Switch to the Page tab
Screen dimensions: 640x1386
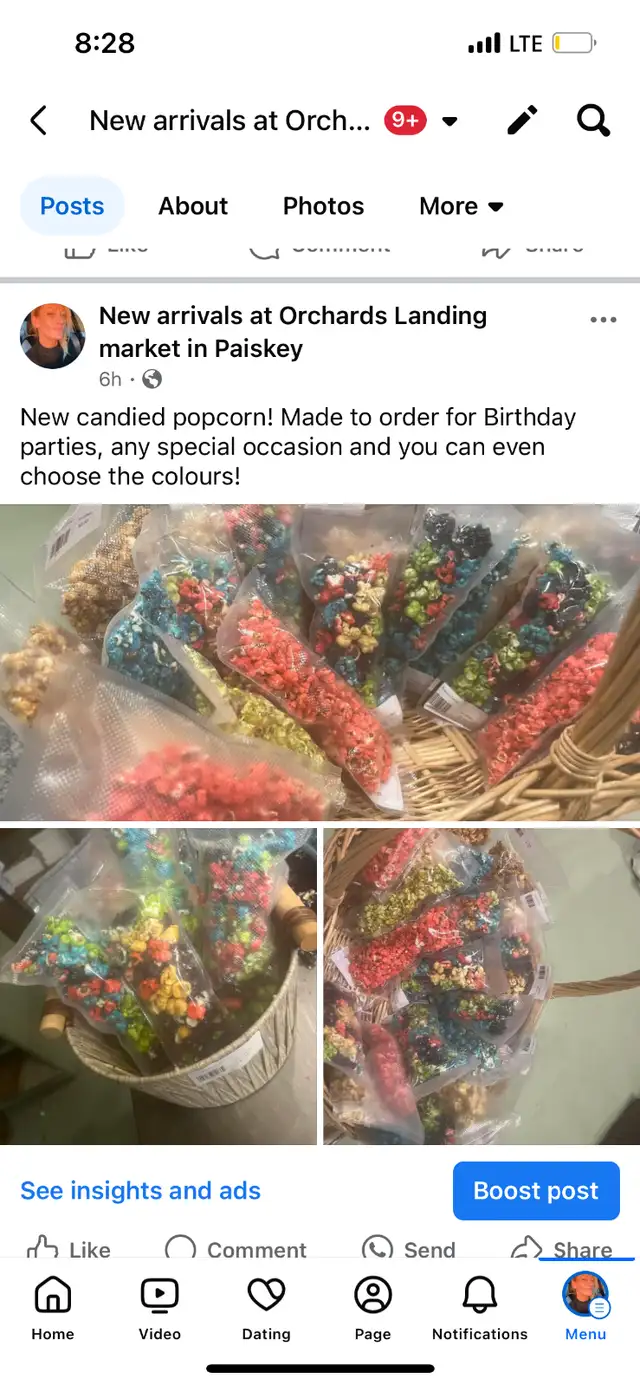(373, 1307)
